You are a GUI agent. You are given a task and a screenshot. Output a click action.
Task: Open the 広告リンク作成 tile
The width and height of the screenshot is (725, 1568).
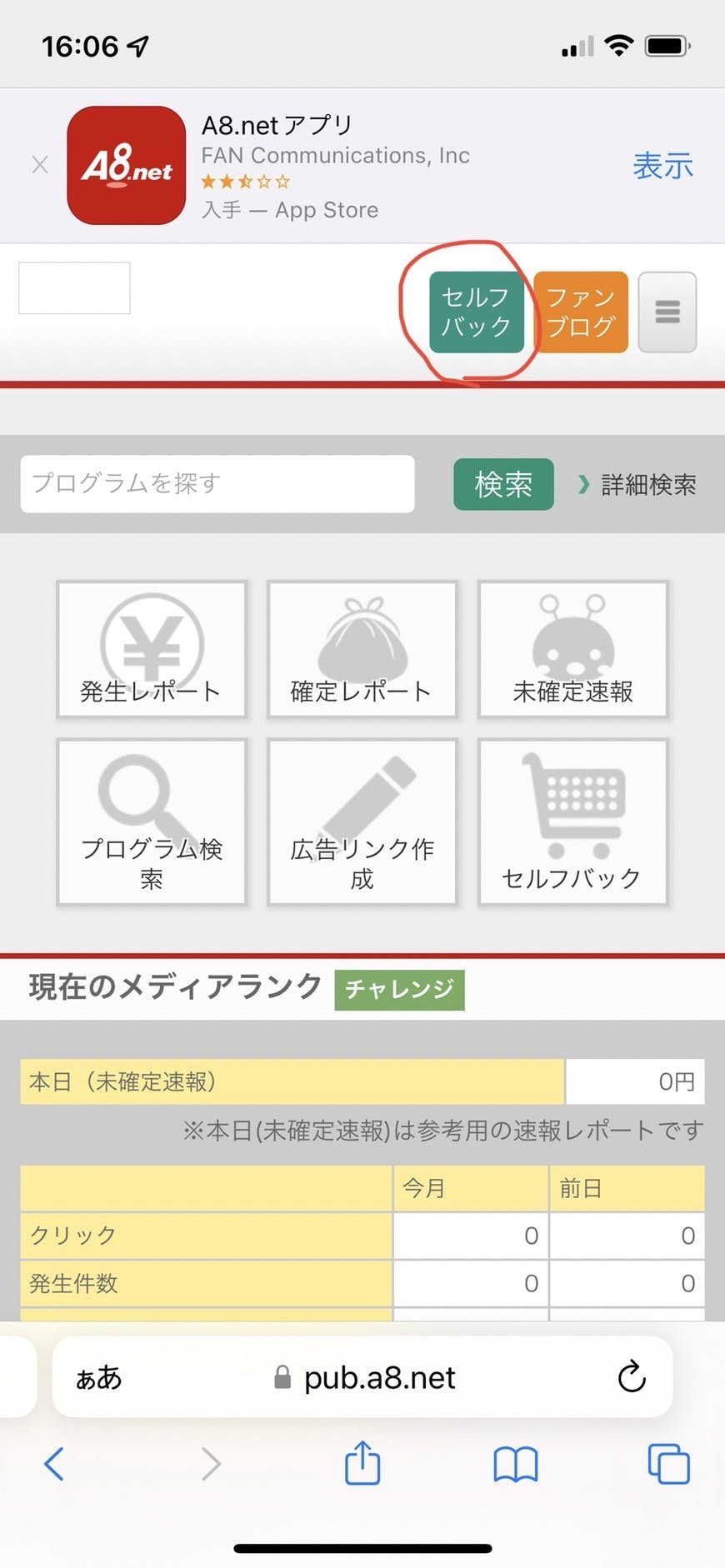(362, 821)
